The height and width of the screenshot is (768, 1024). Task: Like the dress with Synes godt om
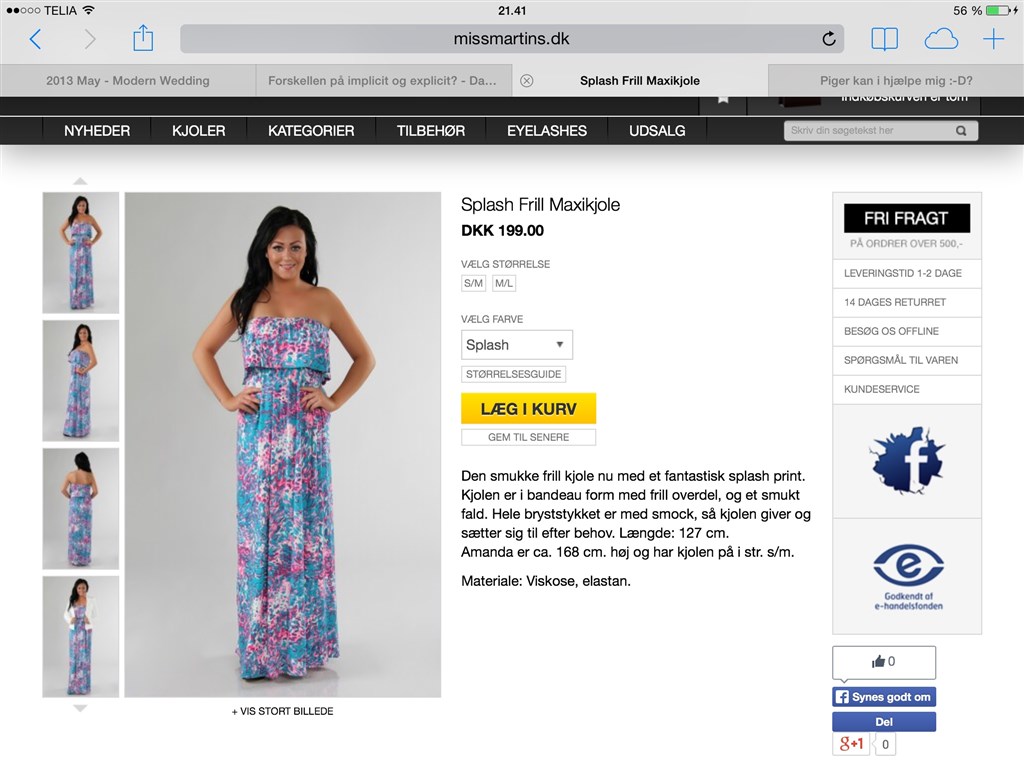884,697
